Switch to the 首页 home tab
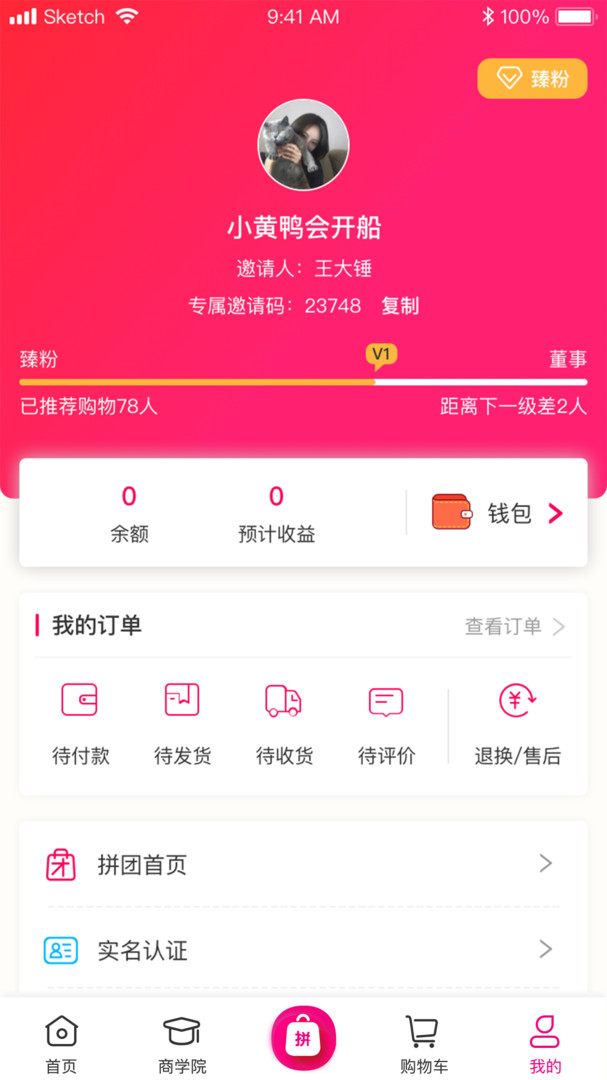Screen dimensions: 607x1080 point(61,1044)
